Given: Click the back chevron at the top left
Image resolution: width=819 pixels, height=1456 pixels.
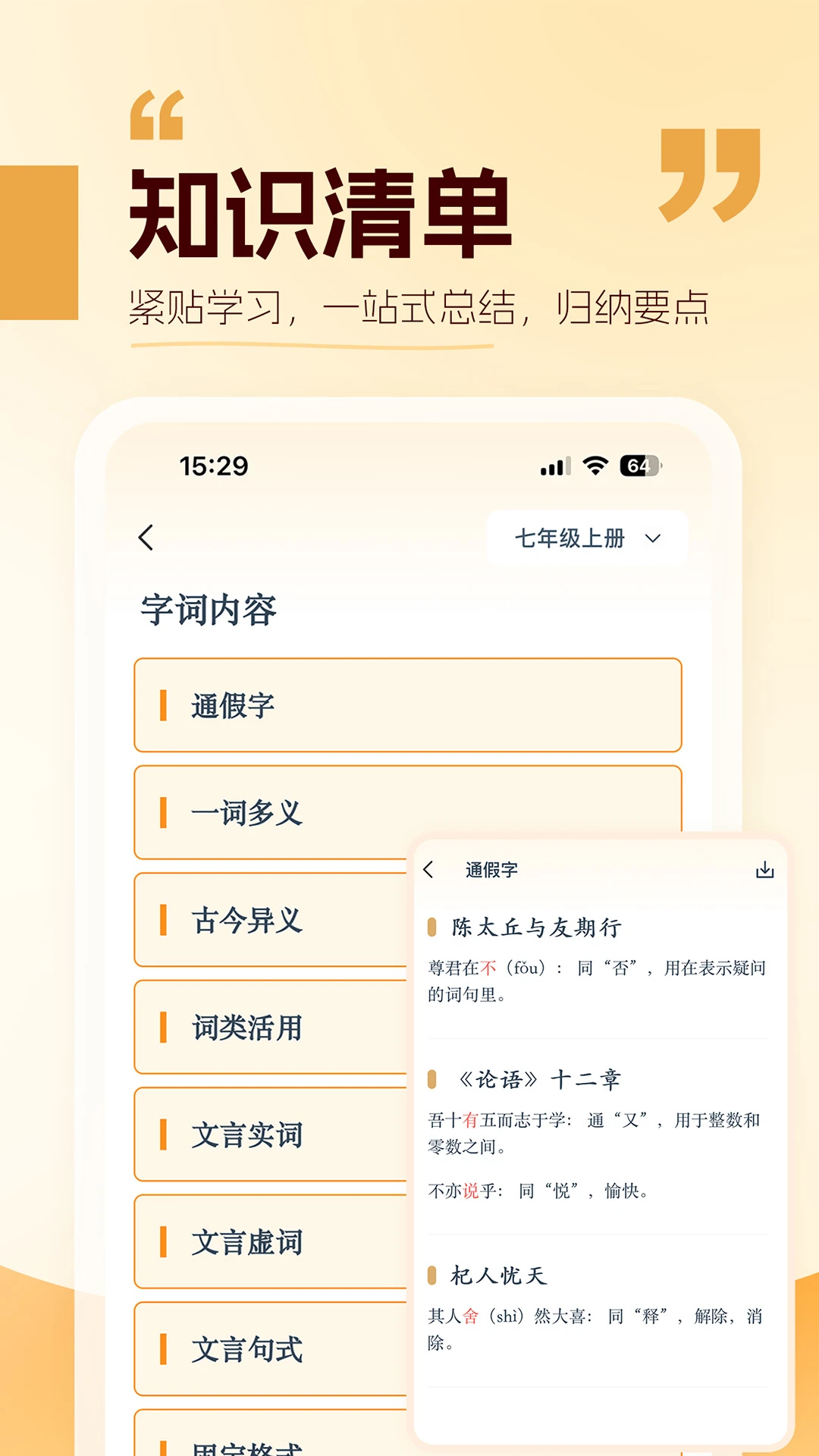Looking at the screenshot, I should coord(145,538).
